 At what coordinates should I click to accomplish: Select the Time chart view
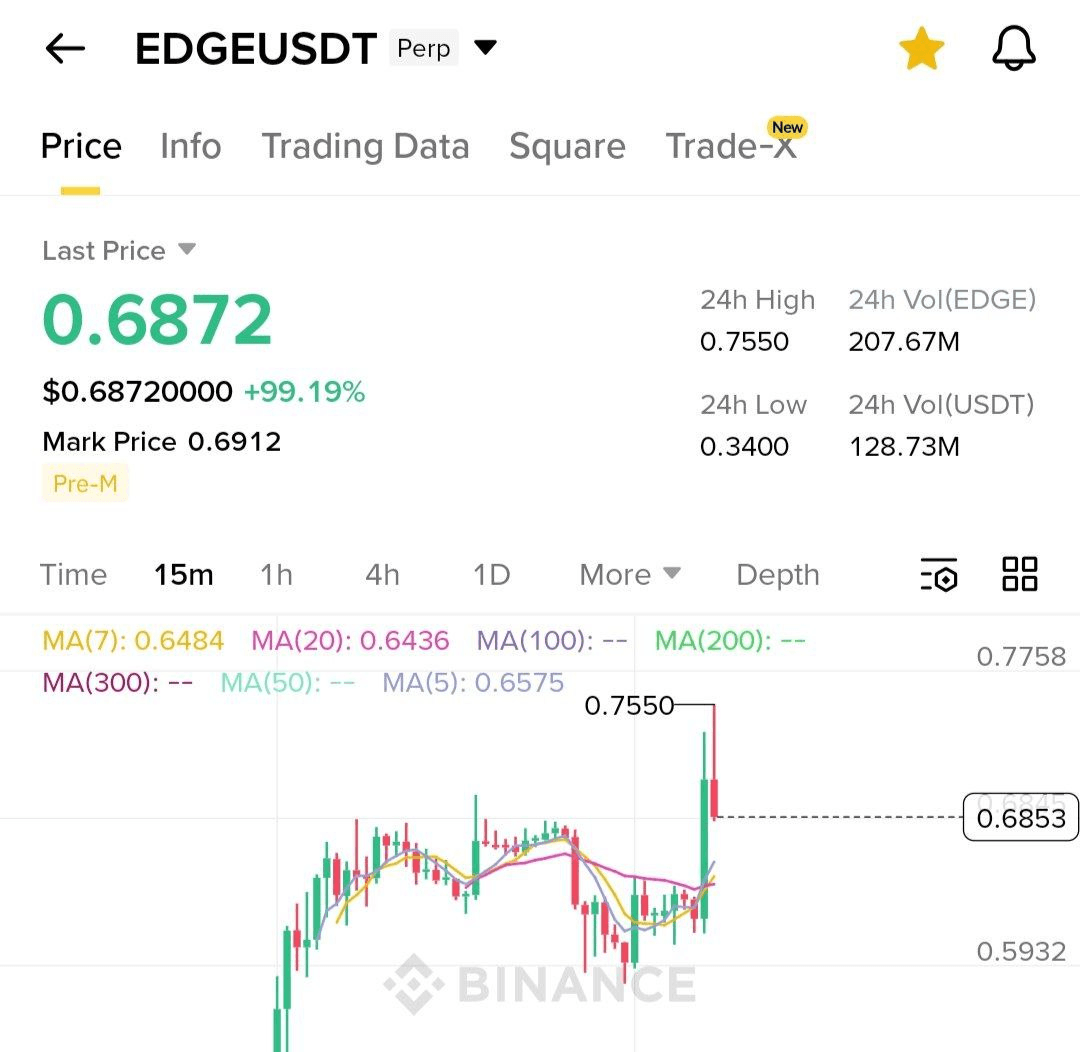73,575
